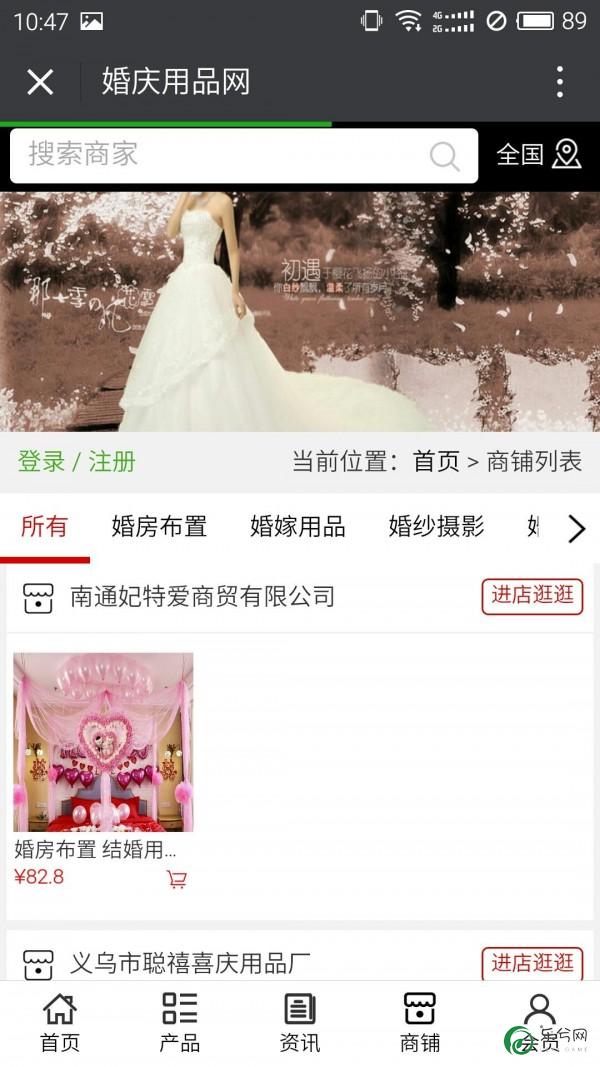The width and height of the screenshot is (600, 1067).
Task: Open the overflow menu
Action: [559, 82]
